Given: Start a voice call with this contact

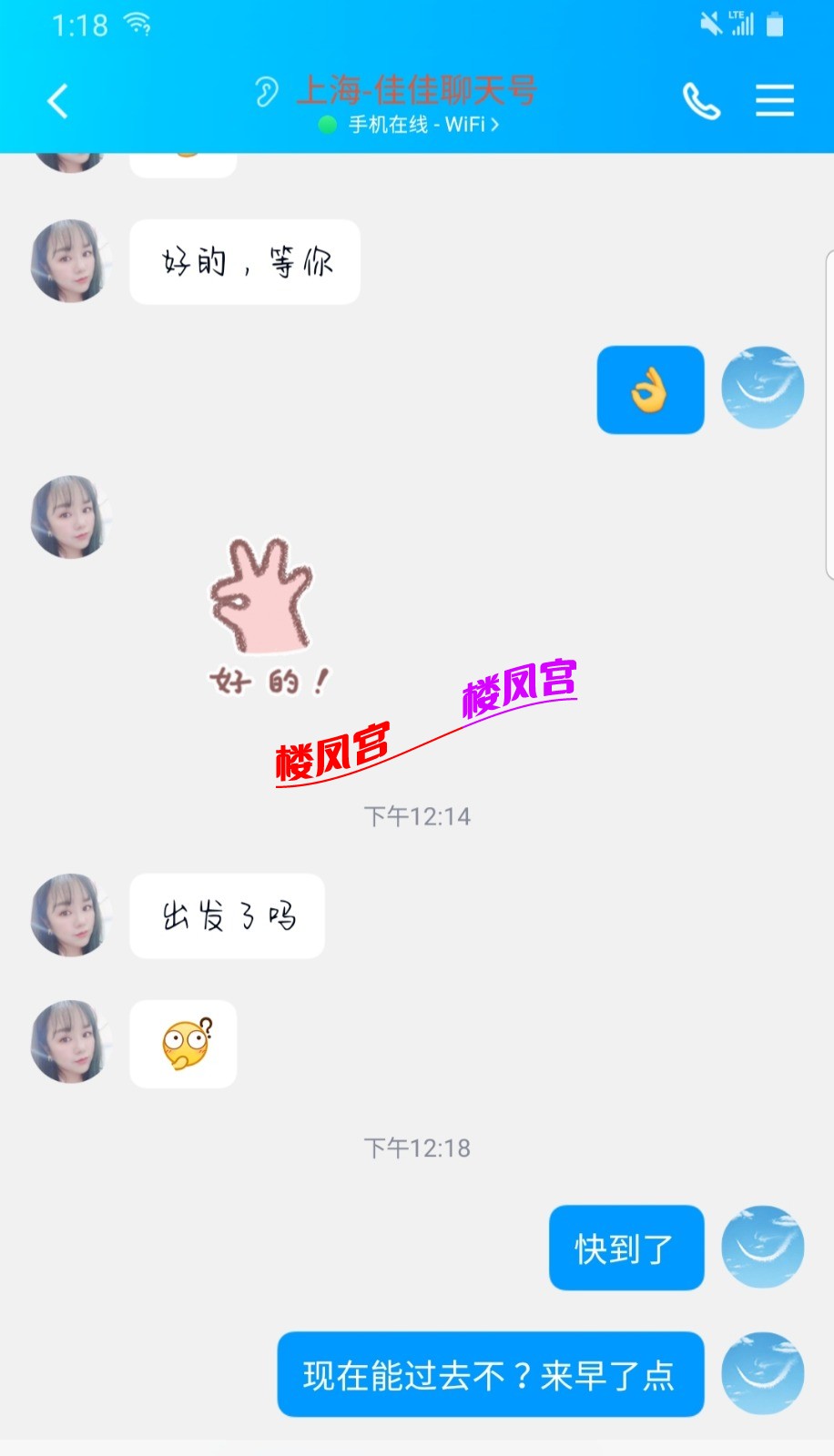Looking at the screenshot, I should pos(701,101).
